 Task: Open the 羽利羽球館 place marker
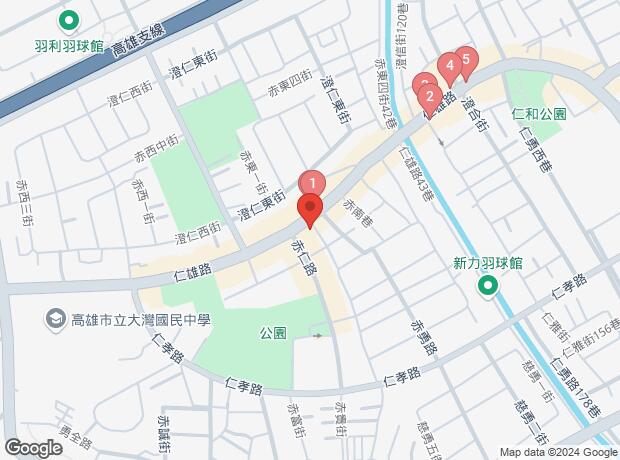69,20
